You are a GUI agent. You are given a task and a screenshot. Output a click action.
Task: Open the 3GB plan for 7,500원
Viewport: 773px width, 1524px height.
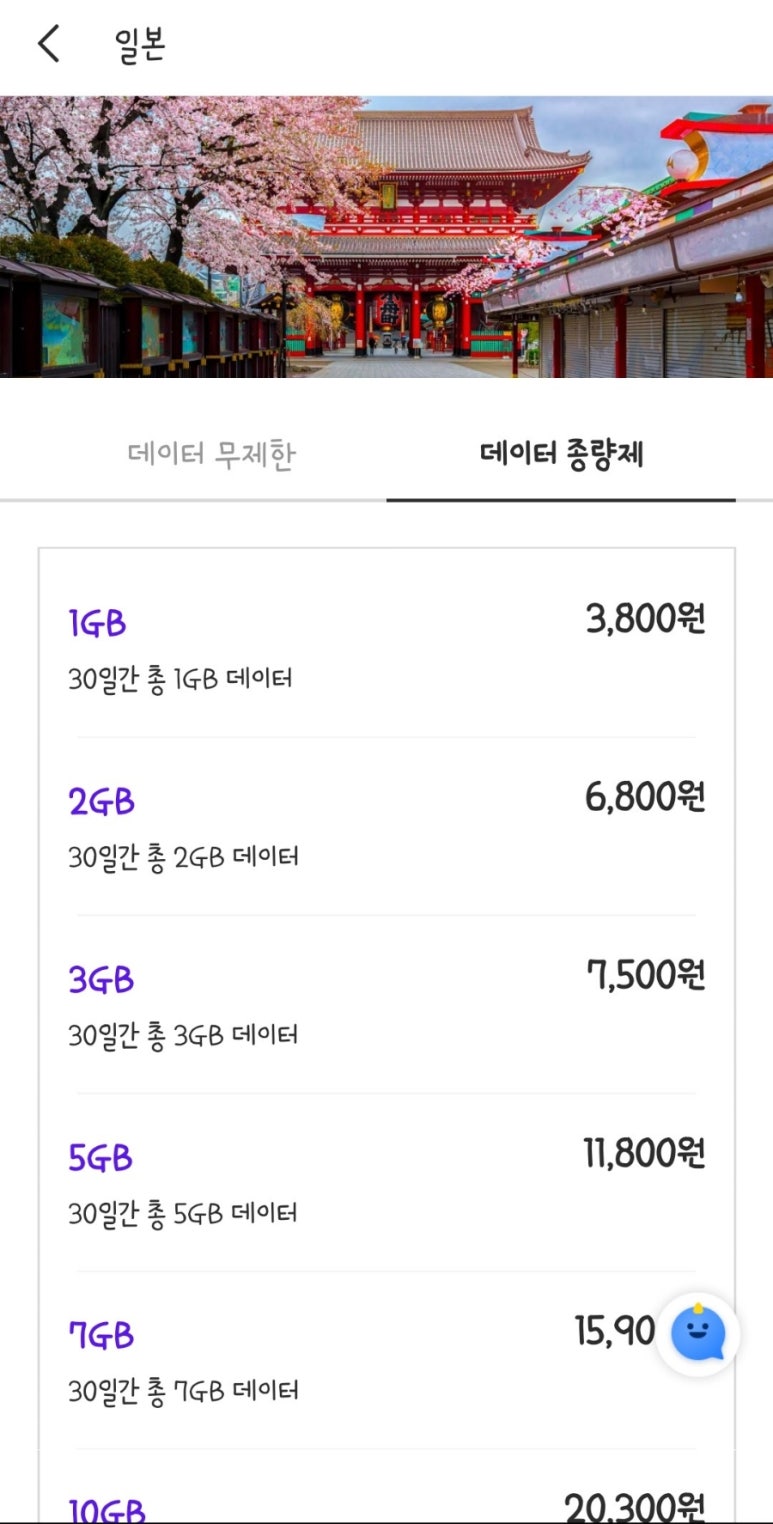[387, 1005]
